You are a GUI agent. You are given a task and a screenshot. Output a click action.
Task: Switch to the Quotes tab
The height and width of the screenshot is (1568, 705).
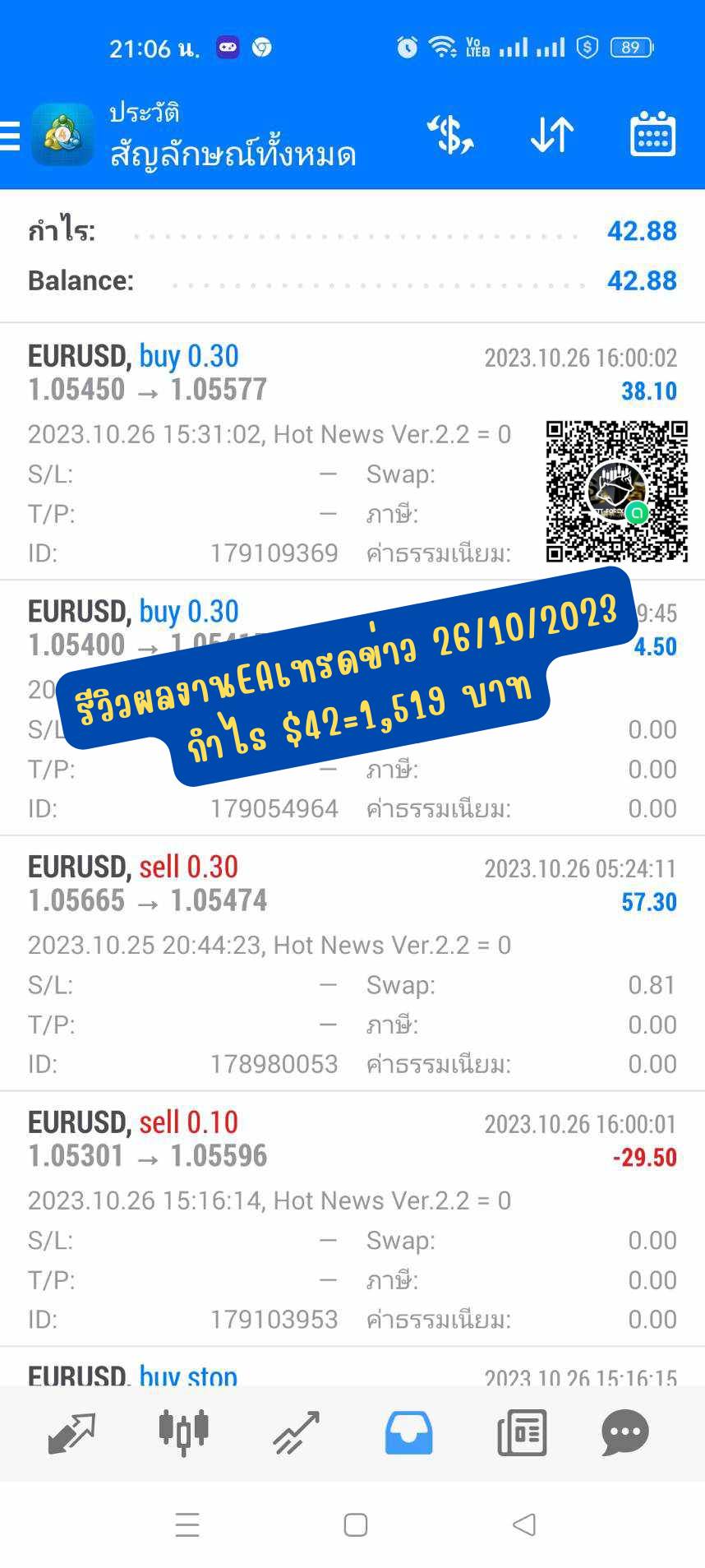point(72,1433)
